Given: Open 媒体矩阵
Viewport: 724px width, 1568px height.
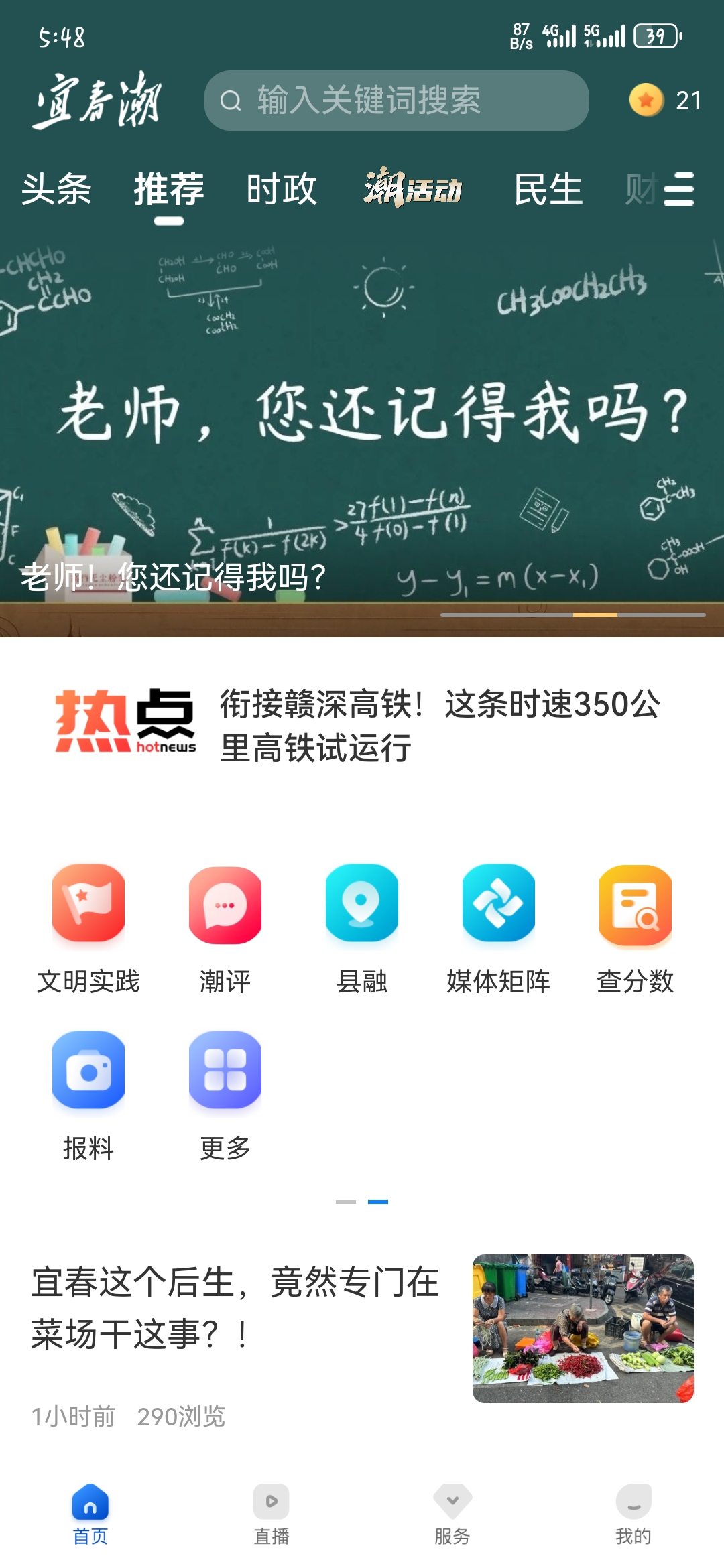Looking at the screenshot, I should tap(499, 928).
